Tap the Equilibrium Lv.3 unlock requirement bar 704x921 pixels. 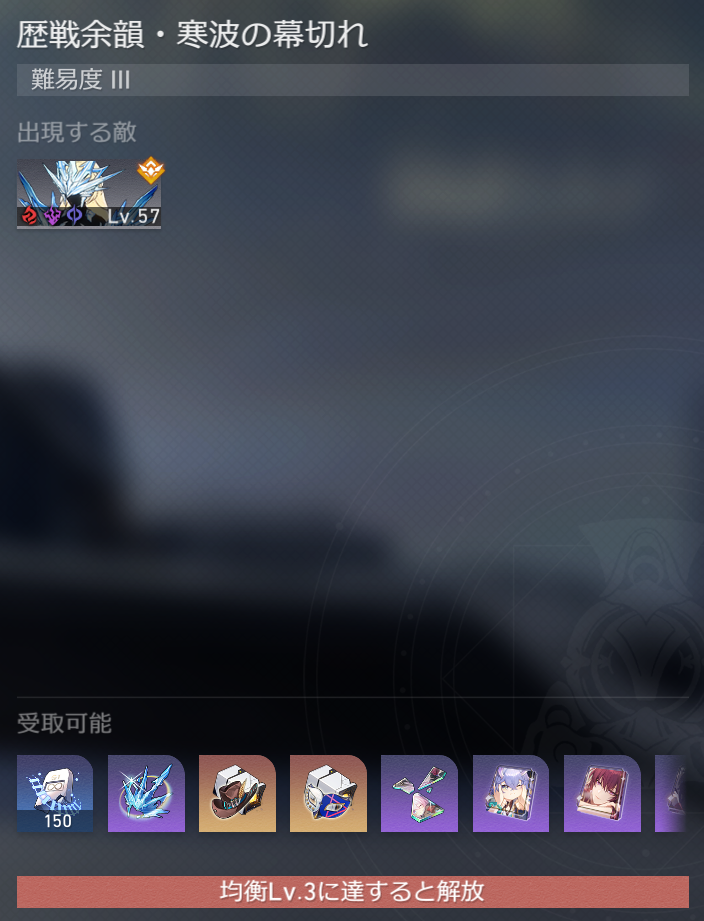352,891
